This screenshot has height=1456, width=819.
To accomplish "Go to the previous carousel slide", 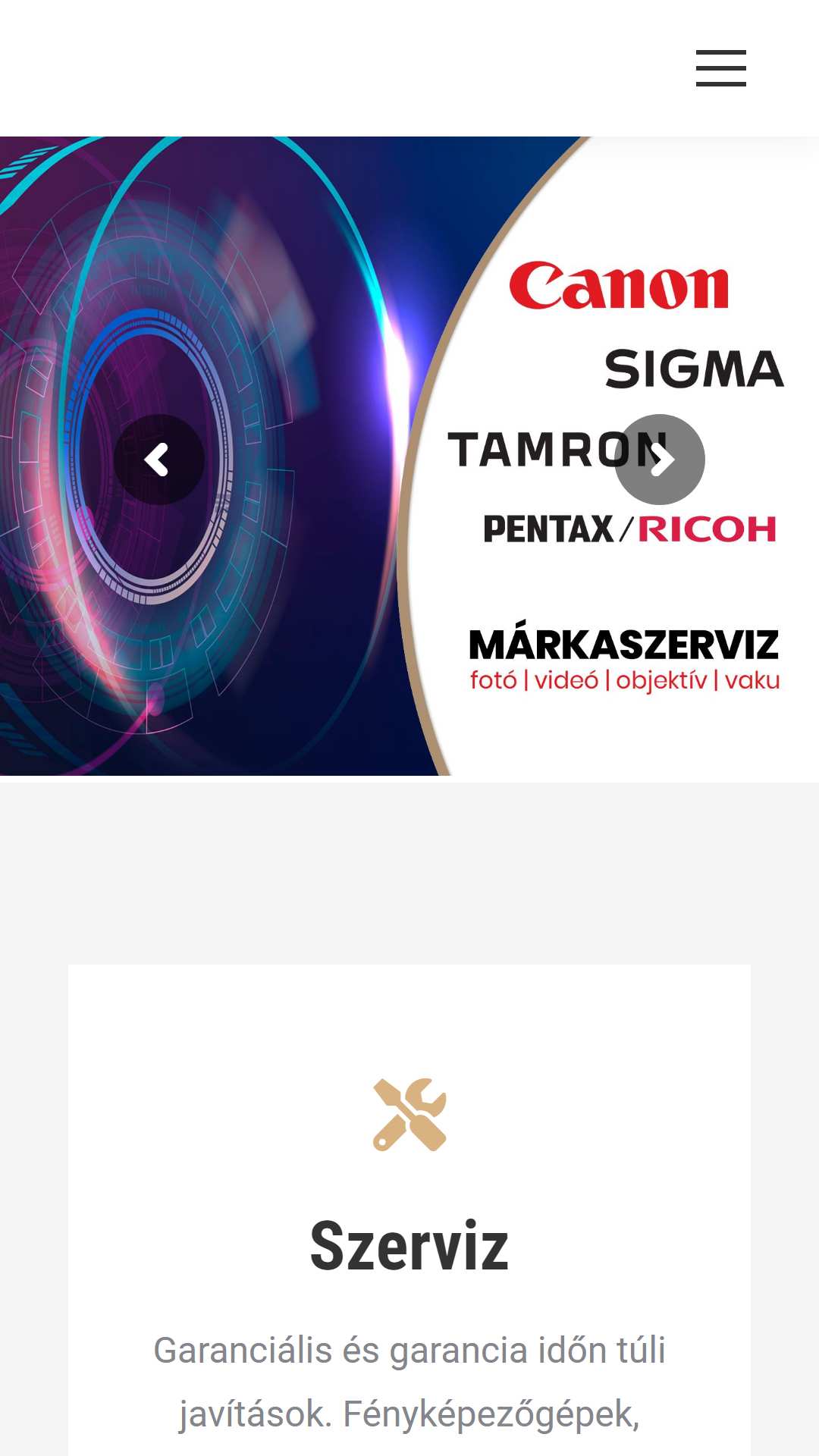I will pyautogui.click(x=159, y=460).
